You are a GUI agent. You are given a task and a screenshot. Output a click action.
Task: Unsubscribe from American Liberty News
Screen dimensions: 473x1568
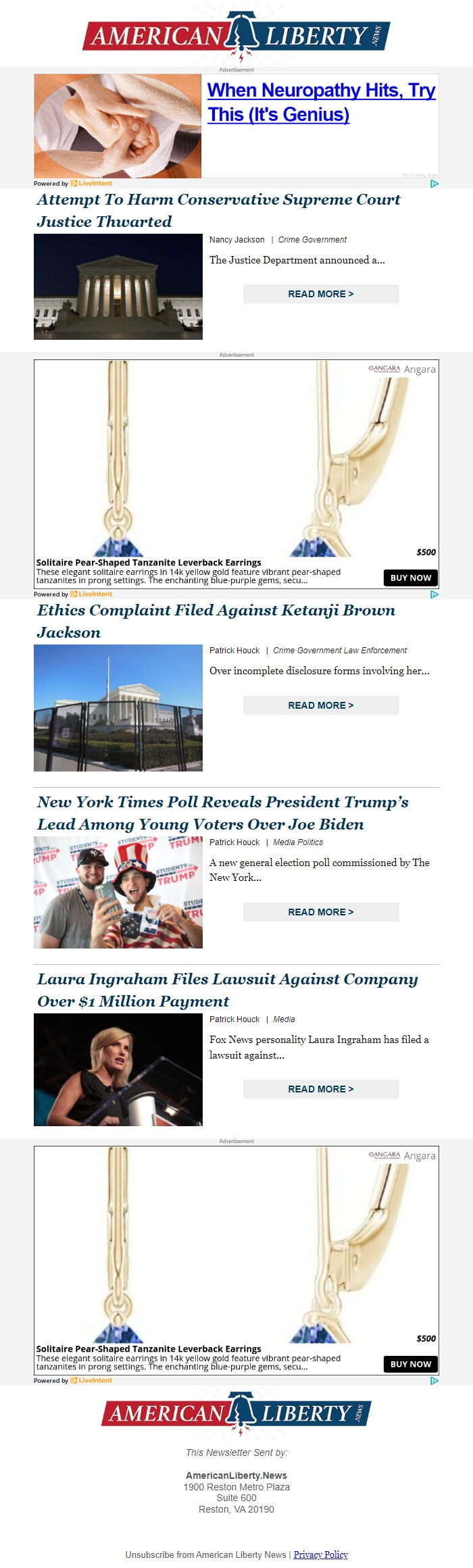tap(205, 1554)
